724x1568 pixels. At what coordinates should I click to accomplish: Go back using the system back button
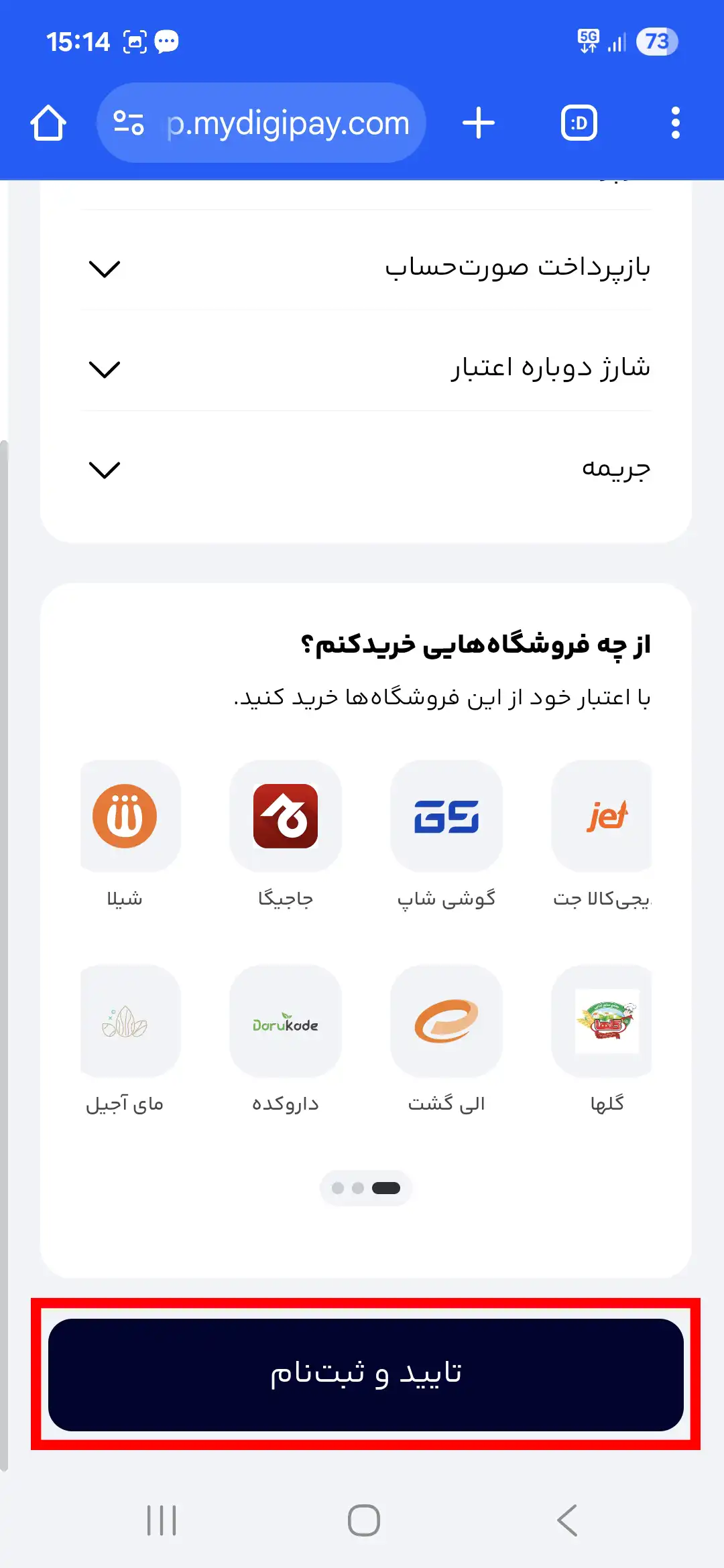(x=567, y=1520)
